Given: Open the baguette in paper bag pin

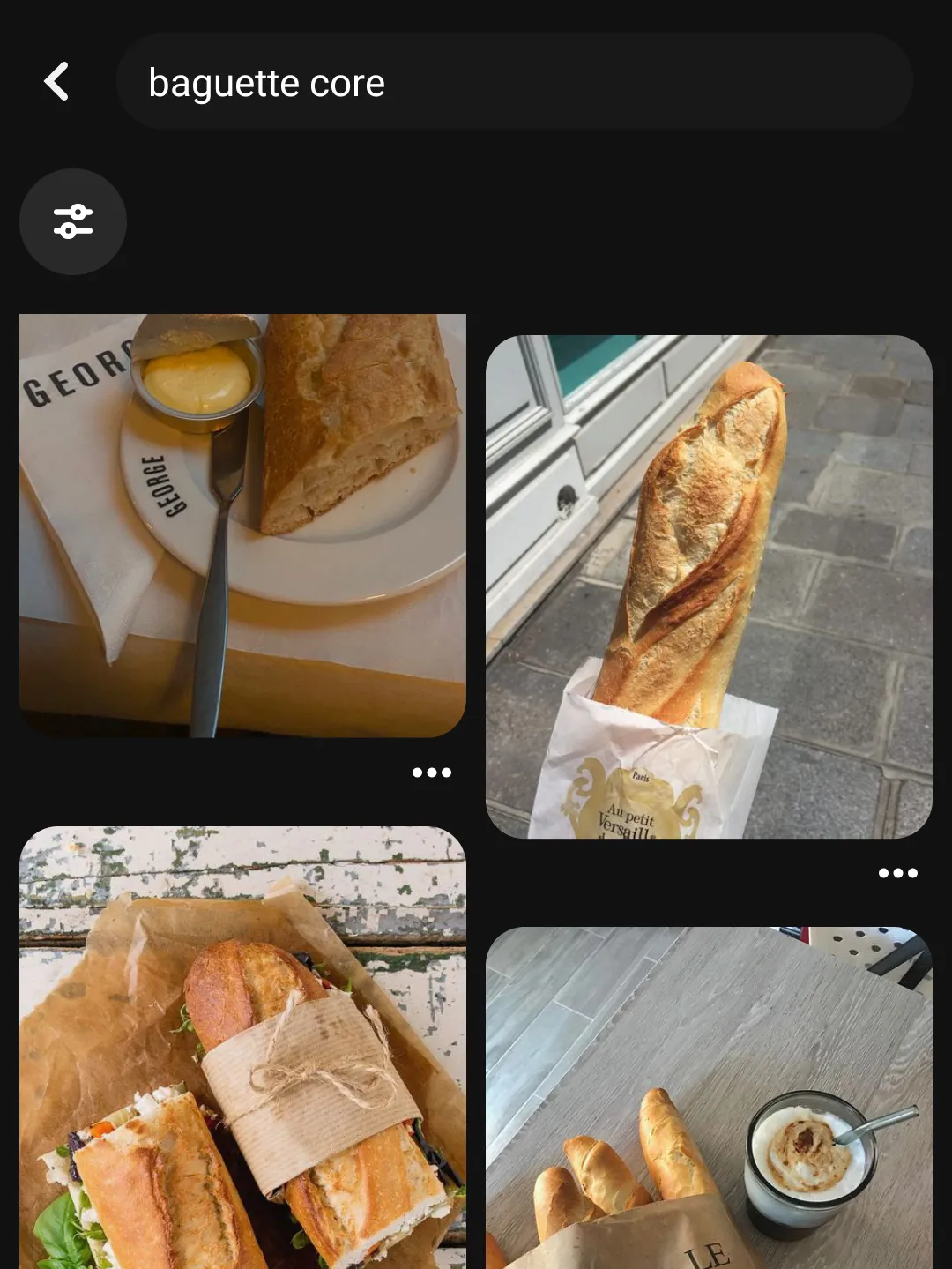Looking at the screenshot, I should 709,586.
